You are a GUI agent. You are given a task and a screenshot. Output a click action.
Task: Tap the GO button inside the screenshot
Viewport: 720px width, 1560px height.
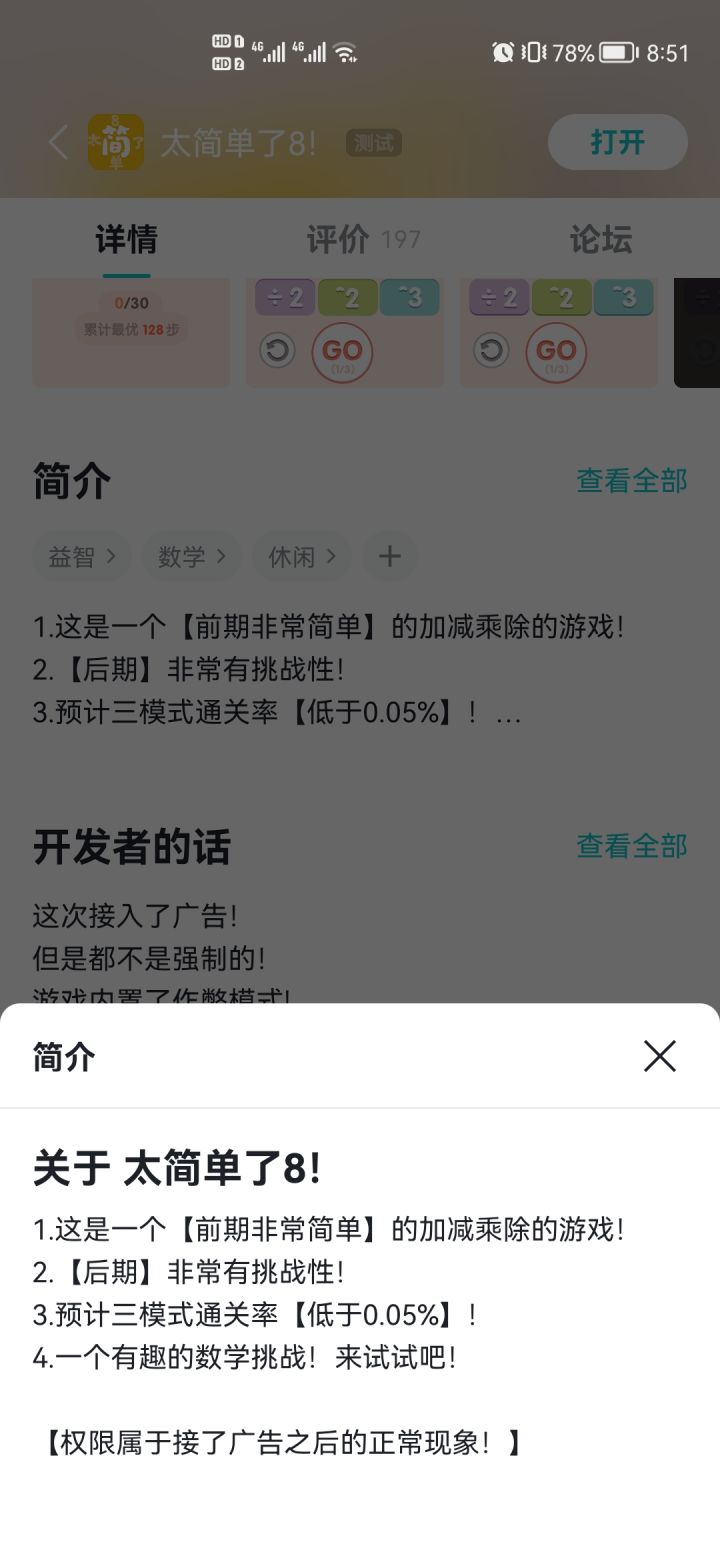pos(345,352)
